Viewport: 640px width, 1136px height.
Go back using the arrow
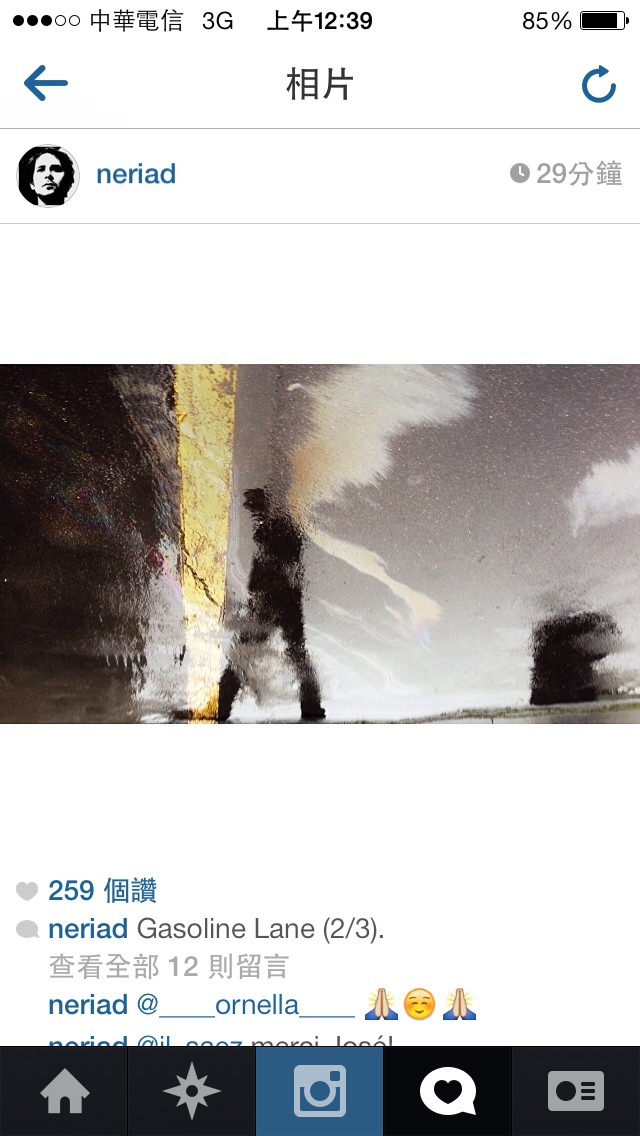46,83
